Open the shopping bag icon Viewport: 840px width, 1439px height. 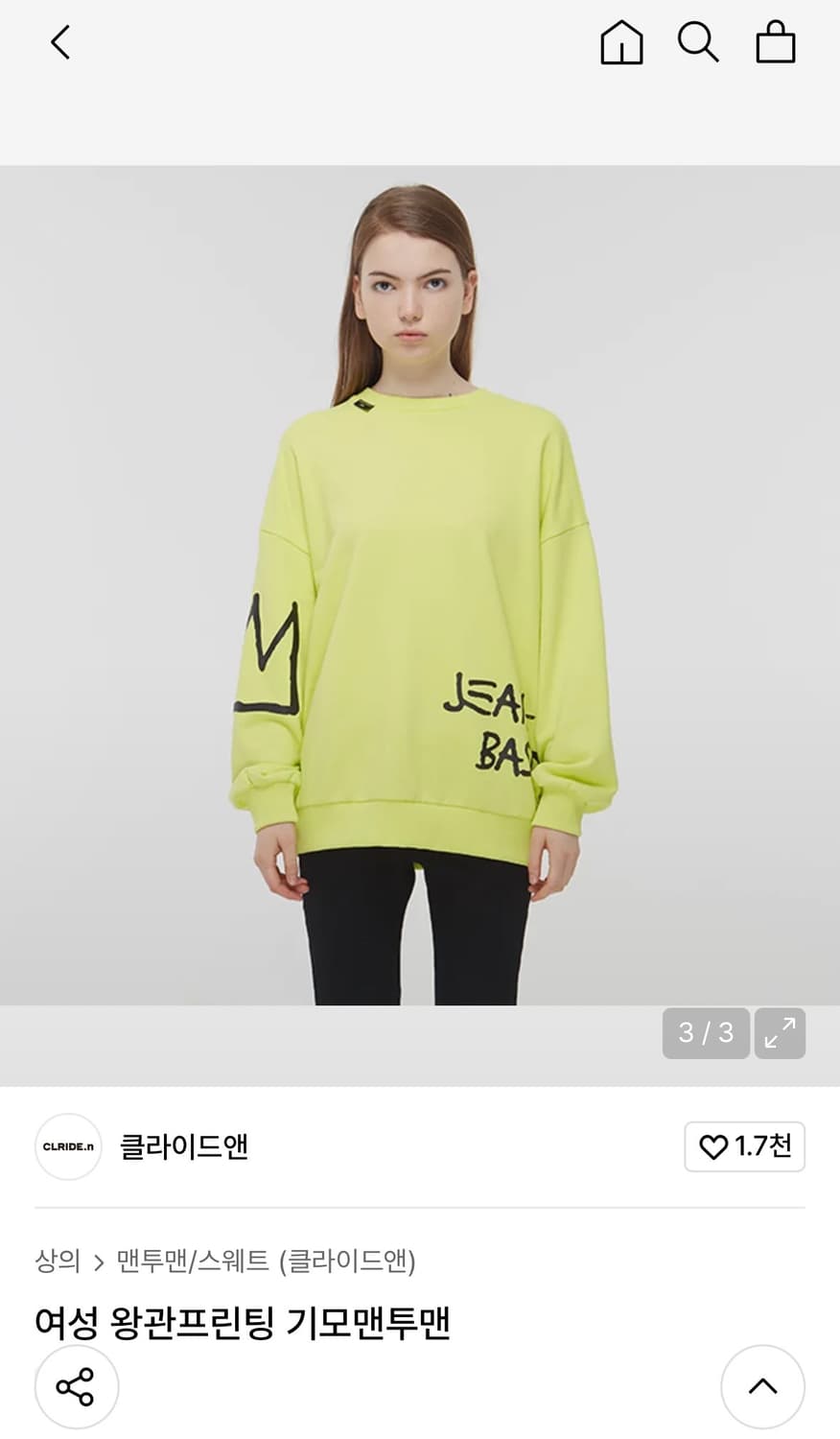(776, 42)
